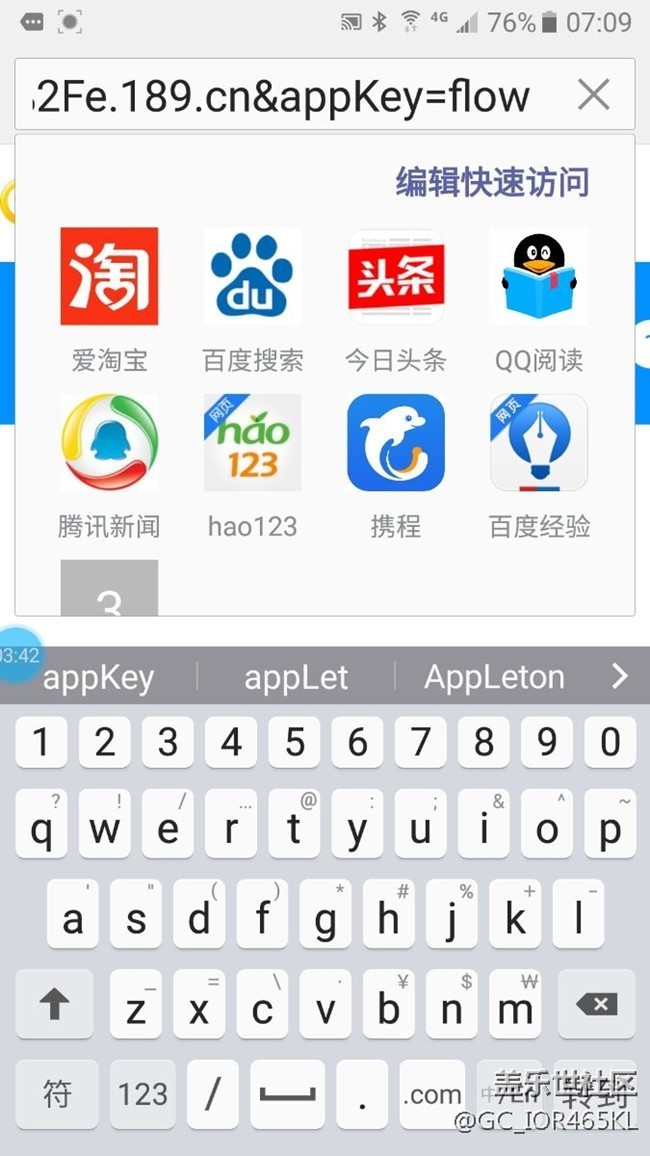The width and height of the screenshot is (650, 1156).
Task: Tap the address bar URL field
Action: click(x=290, y=96)
